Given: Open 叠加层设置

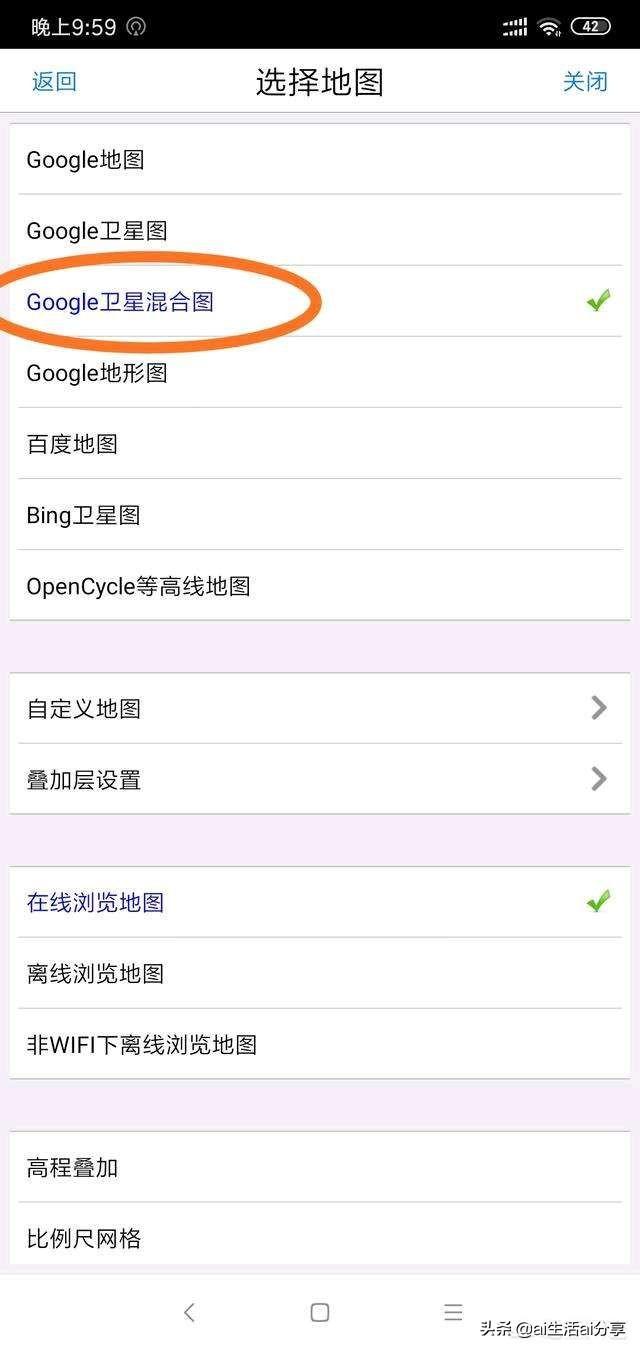Looking at the screenshot, I should tap(320, 779).
